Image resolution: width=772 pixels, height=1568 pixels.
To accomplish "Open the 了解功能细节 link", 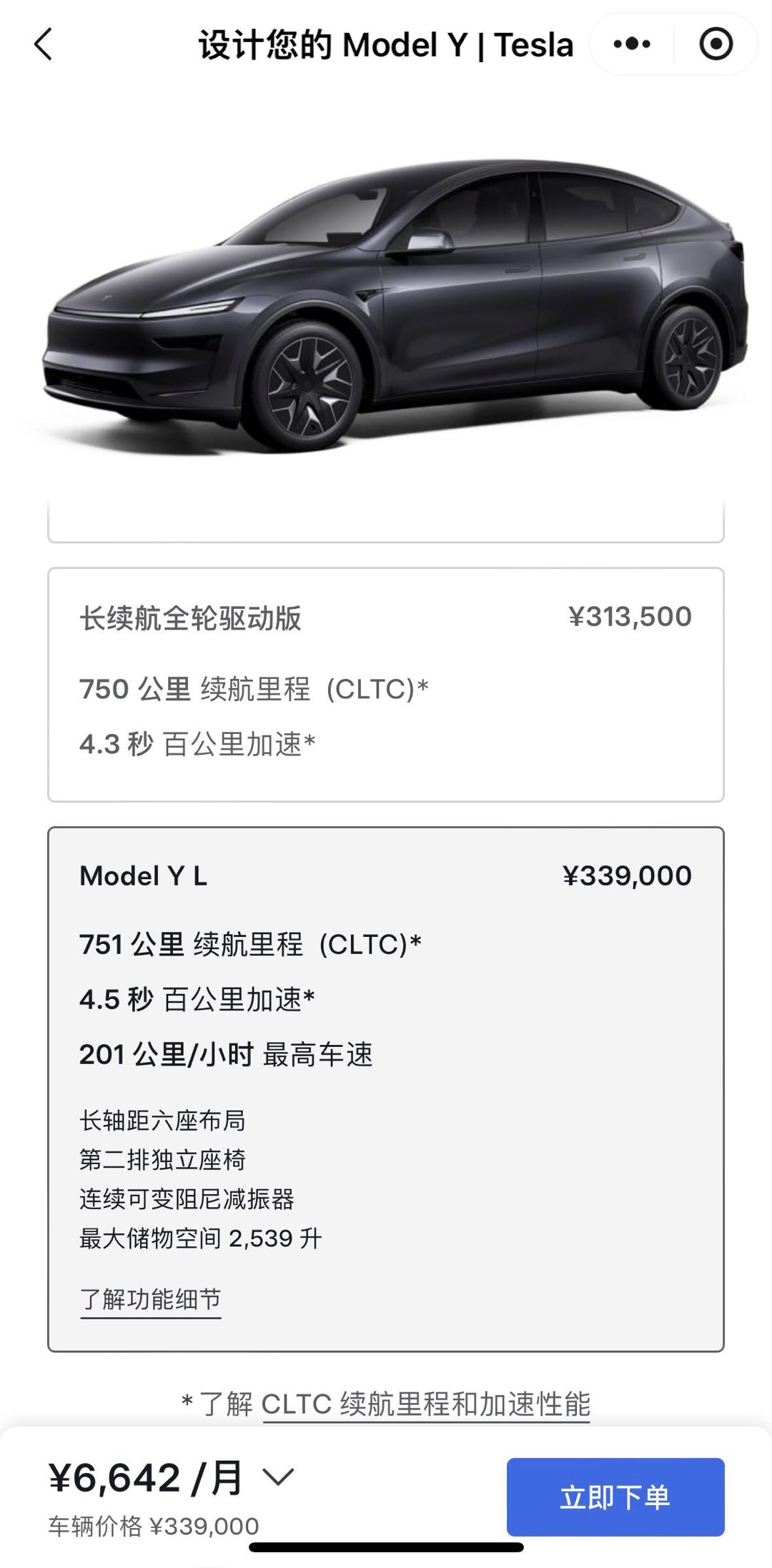I will tap(151, 1299).
